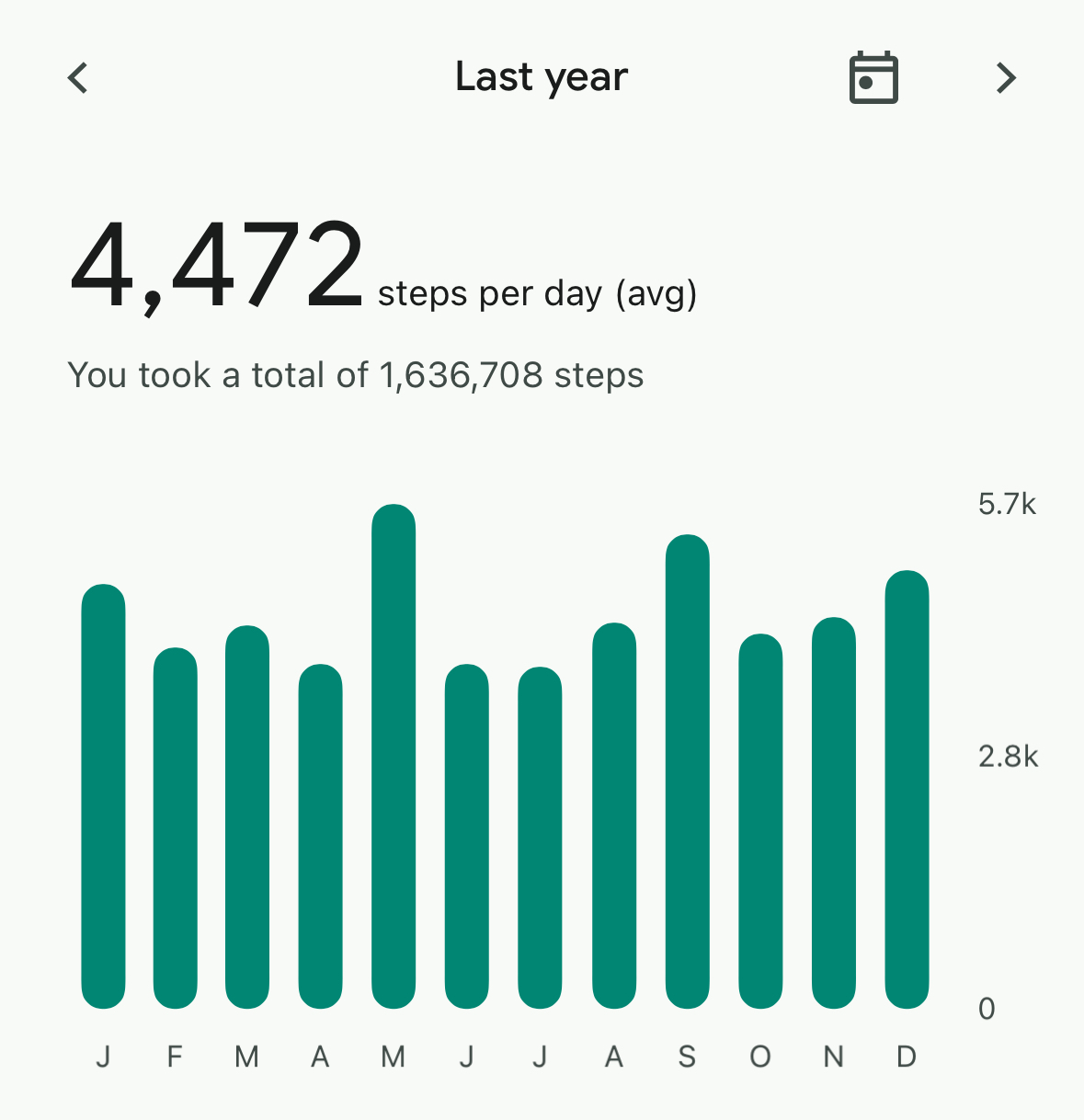1084x1120 pixels.
Task: Select the September steps bar
Action: 687,771
